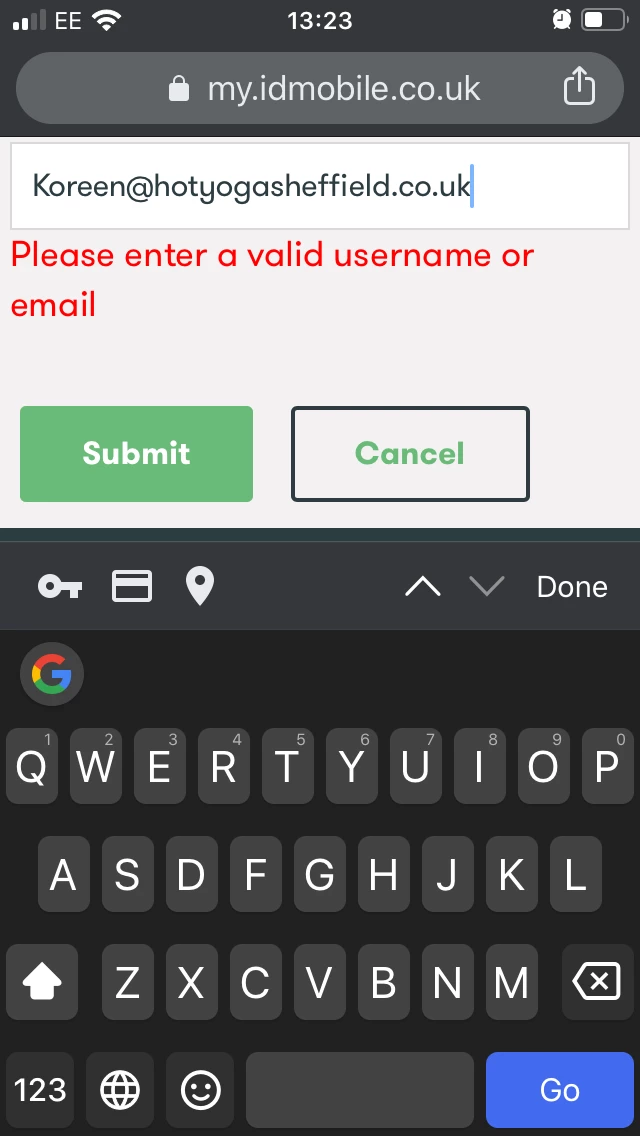Screen dimensions: 640x1136
Task: Tap the blue Go key
Action: pos(560,1090)
